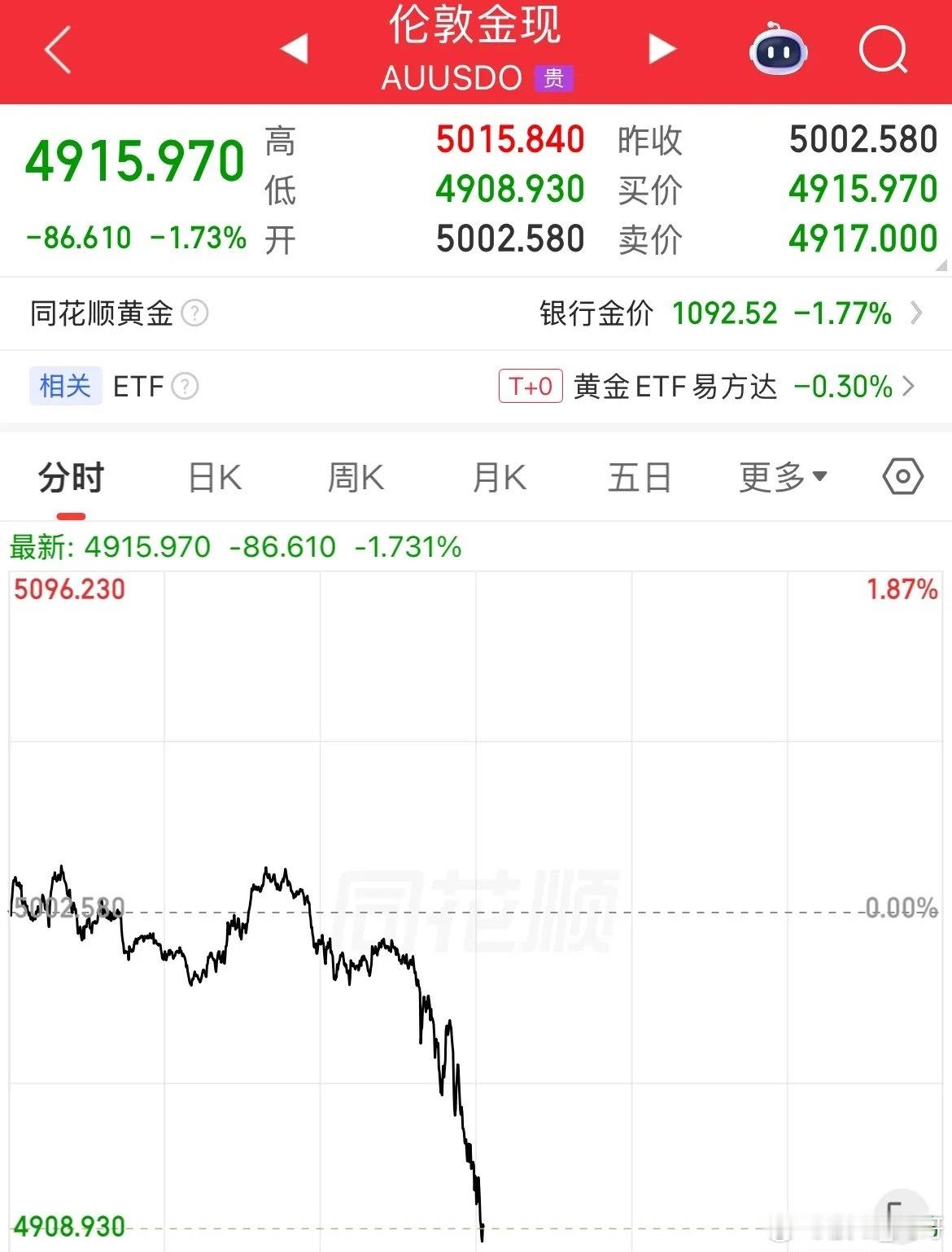Open the 银行金价 page
The image size is (952, 1252).
598,314
